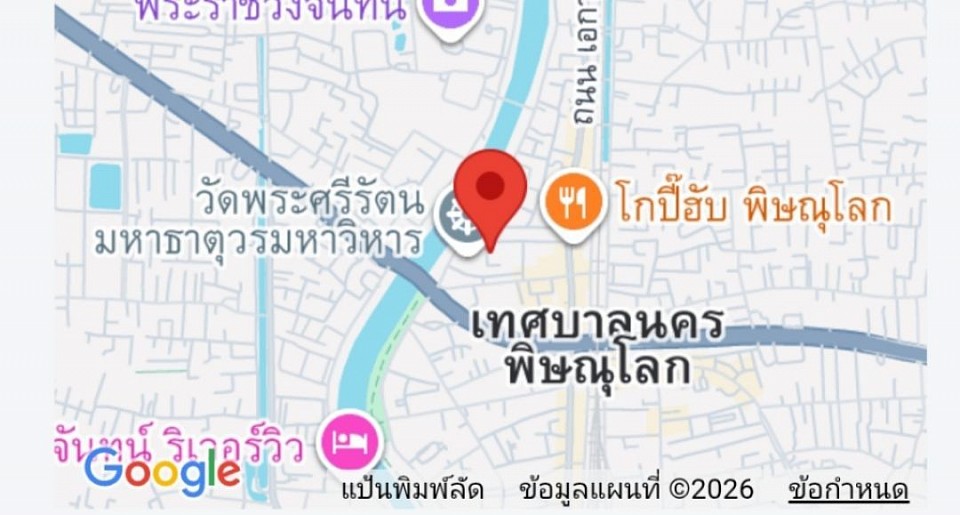This screenshot has width=960, height=515.
Task: Show แป้นพิมพ์ลัด keyboard shortcuts
Action: 413,489
